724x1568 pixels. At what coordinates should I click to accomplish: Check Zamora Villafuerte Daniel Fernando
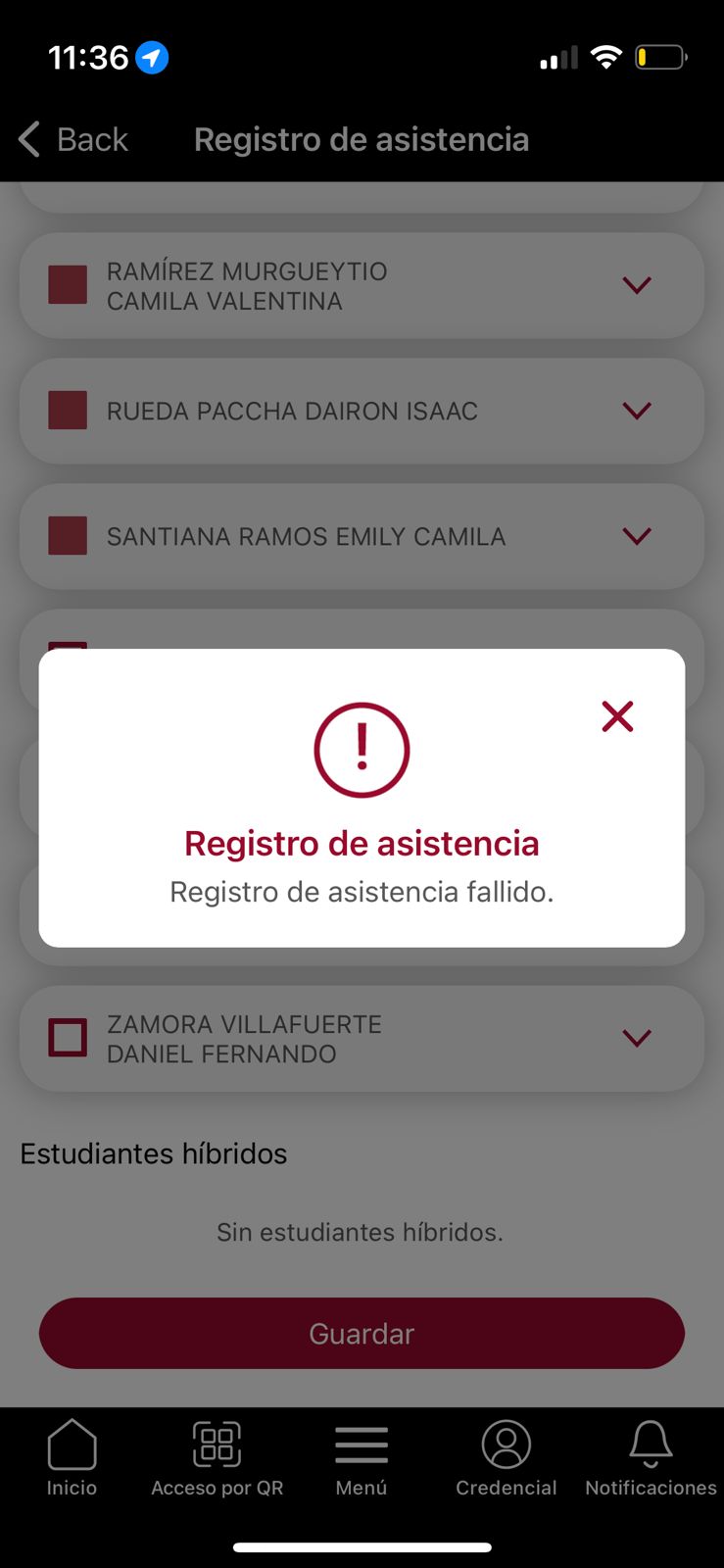(68, 1038)
